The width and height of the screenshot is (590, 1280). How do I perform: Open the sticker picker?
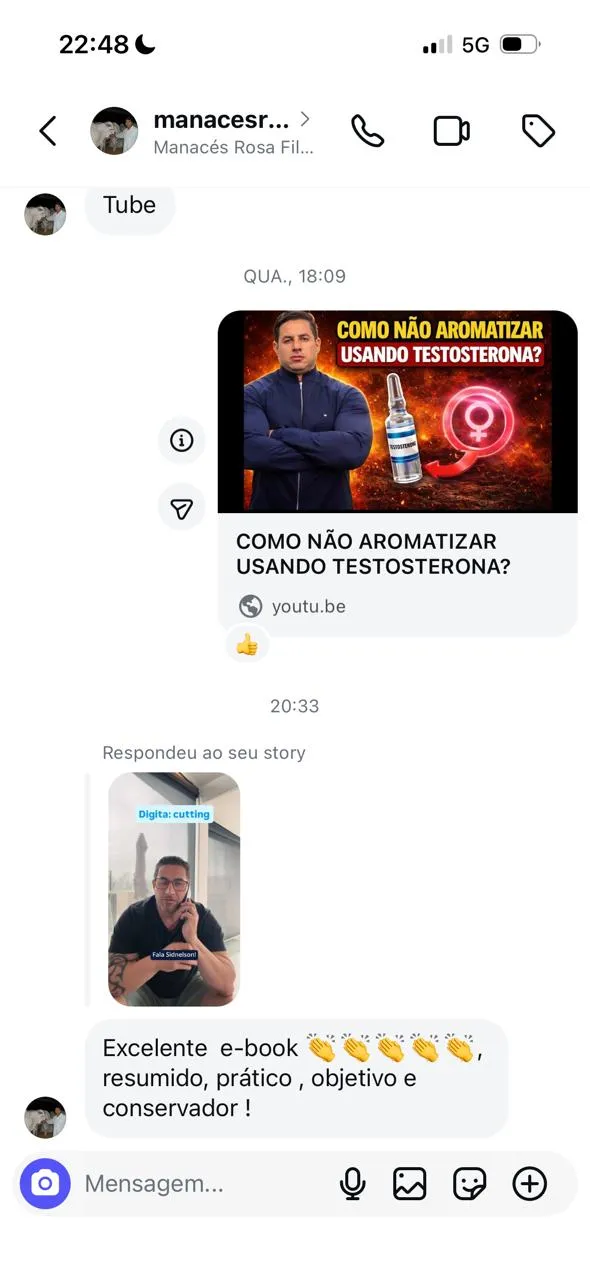[469, 1184]
